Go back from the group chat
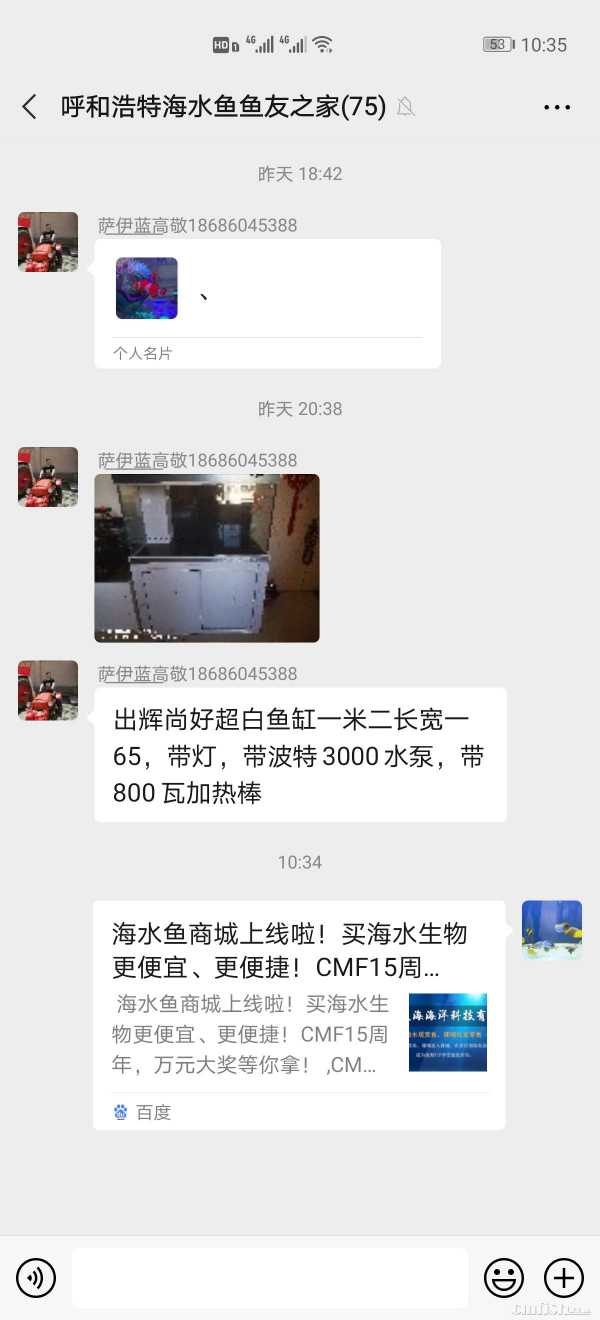Screen dimensions: 600x1320 pyautogui.click(x=30, y=107)
